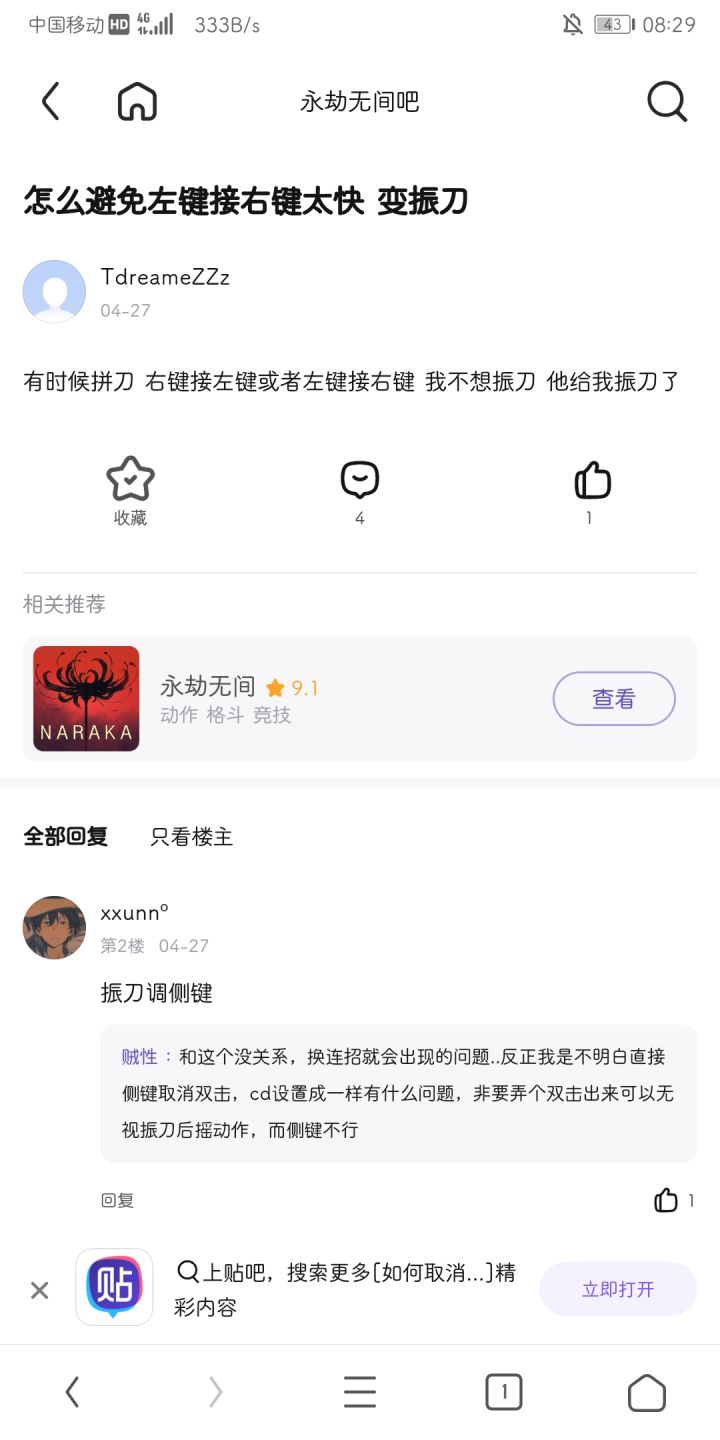Like the main post by TdreameZZz
Image resolution: width=720 pixels, height=1440 pixels.
click(x=592, y=481)
